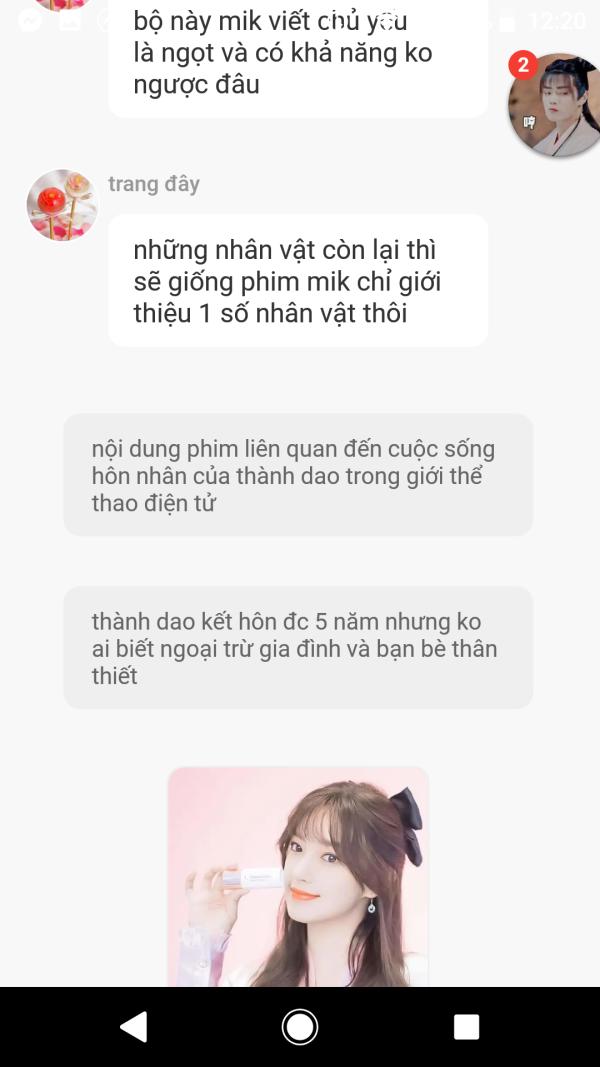
Task: Go back with the system back button
Action: [133, 1026]
